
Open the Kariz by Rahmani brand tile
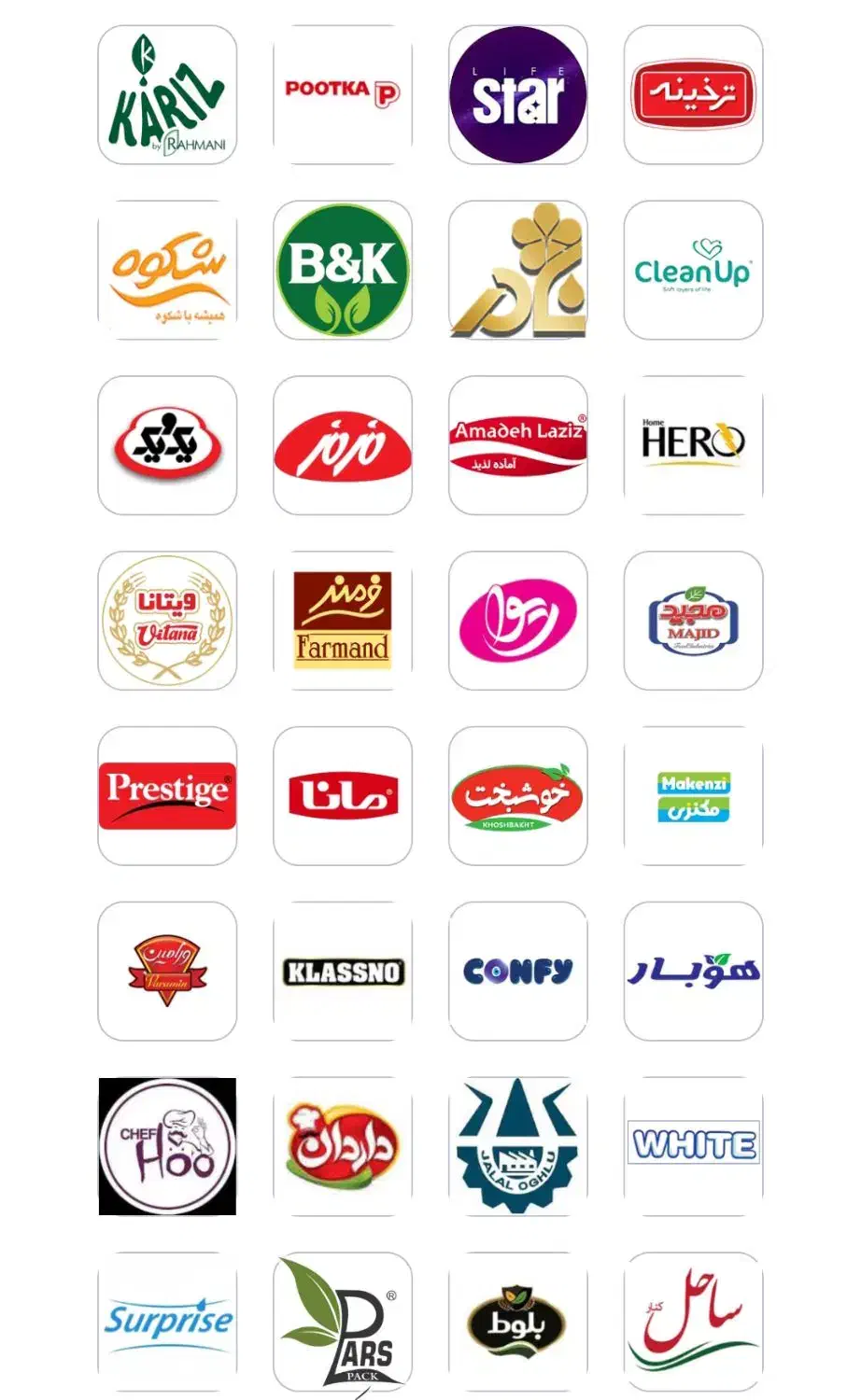pos(167,95)
